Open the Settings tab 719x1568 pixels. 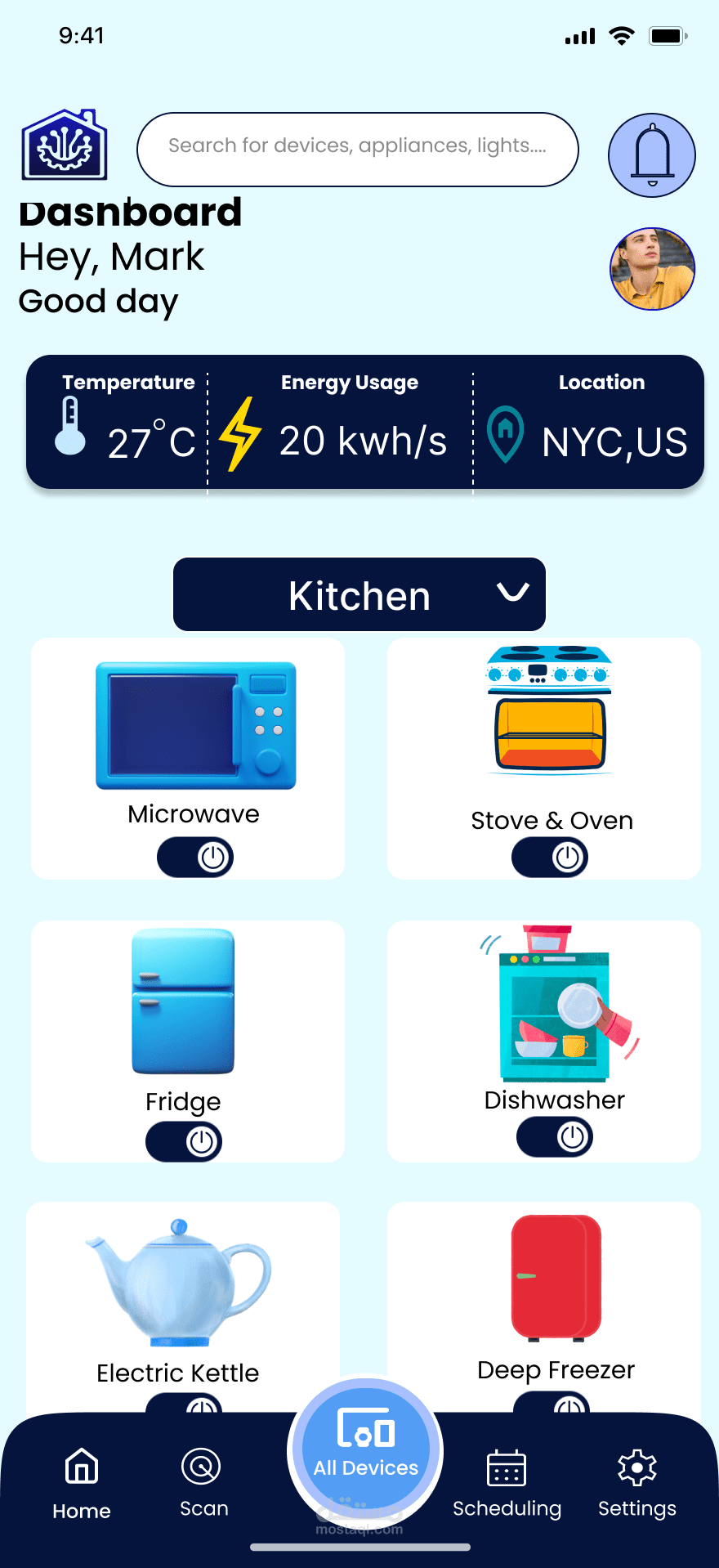(636, 1484)
